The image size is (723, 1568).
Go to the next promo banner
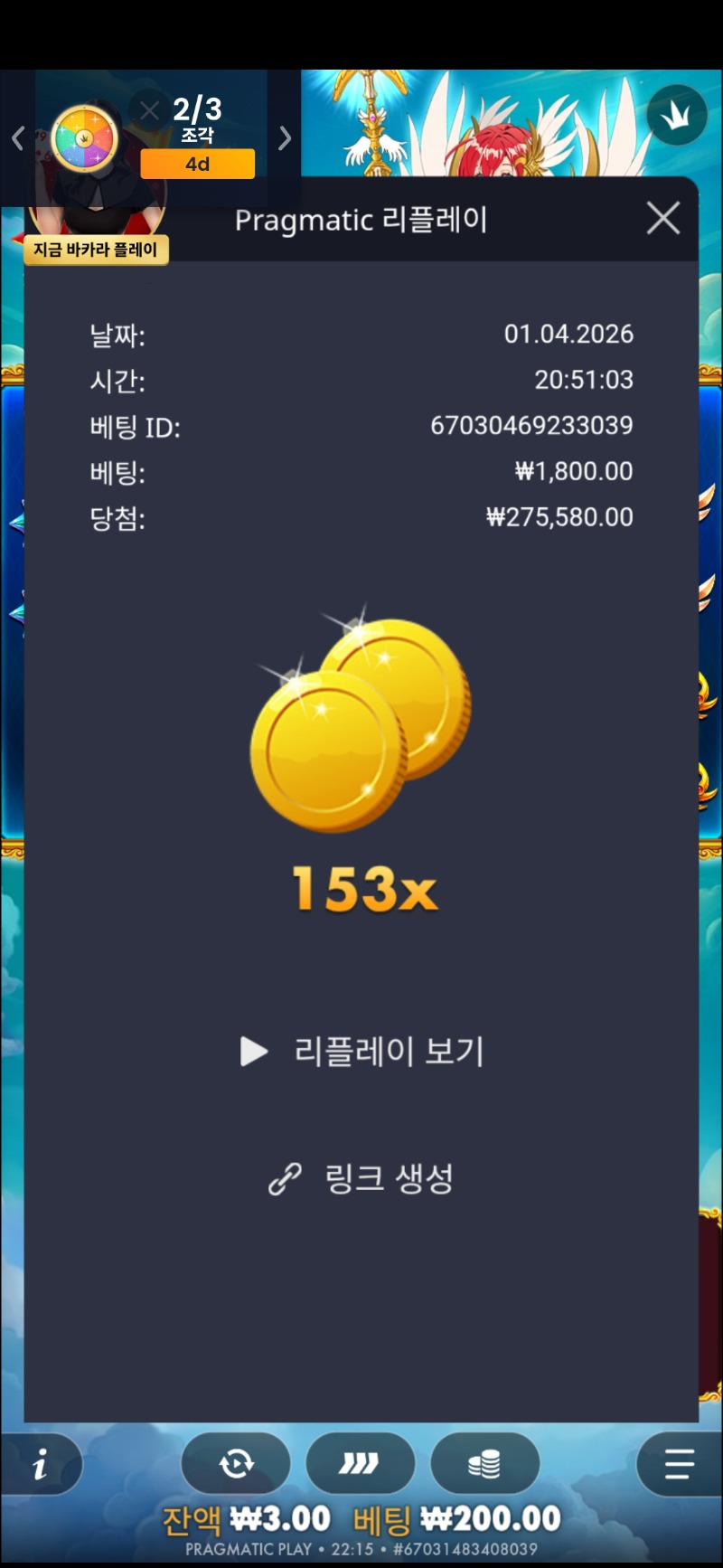click(x=285, y=138)
